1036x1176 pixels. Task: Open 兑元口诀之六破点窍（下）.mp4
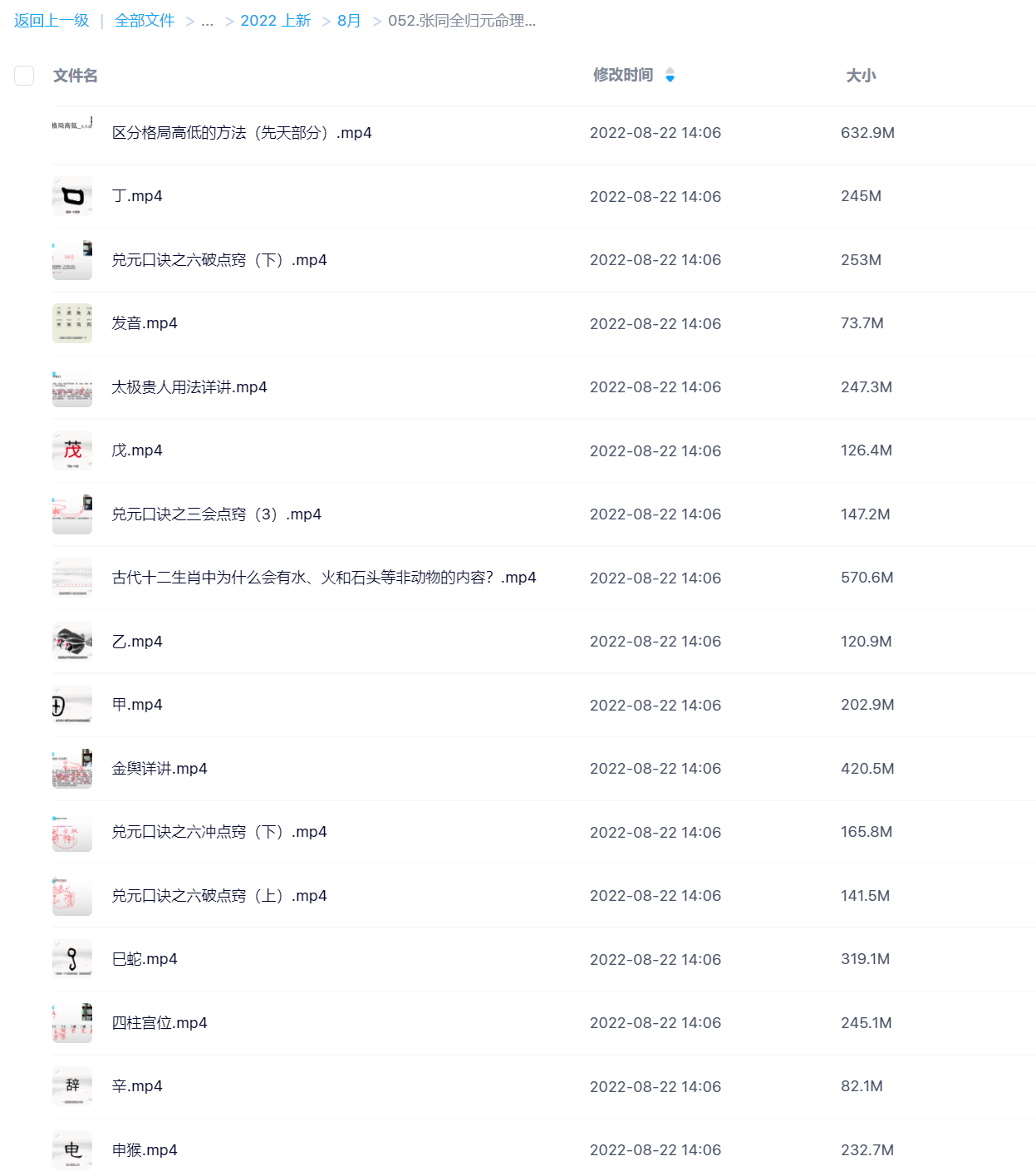[x=218, y=260]
